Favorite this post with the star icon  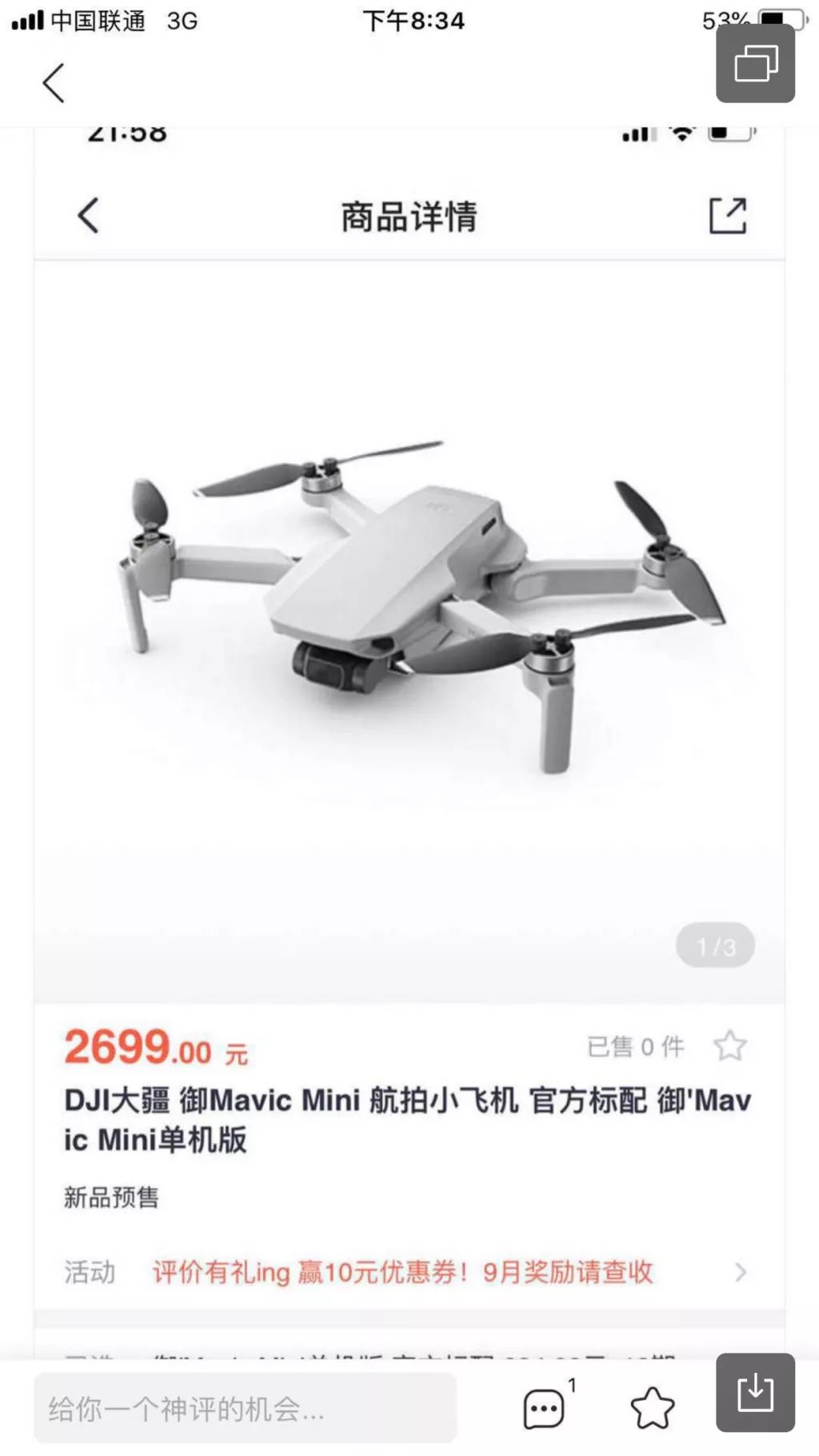tap(653, 1408)
